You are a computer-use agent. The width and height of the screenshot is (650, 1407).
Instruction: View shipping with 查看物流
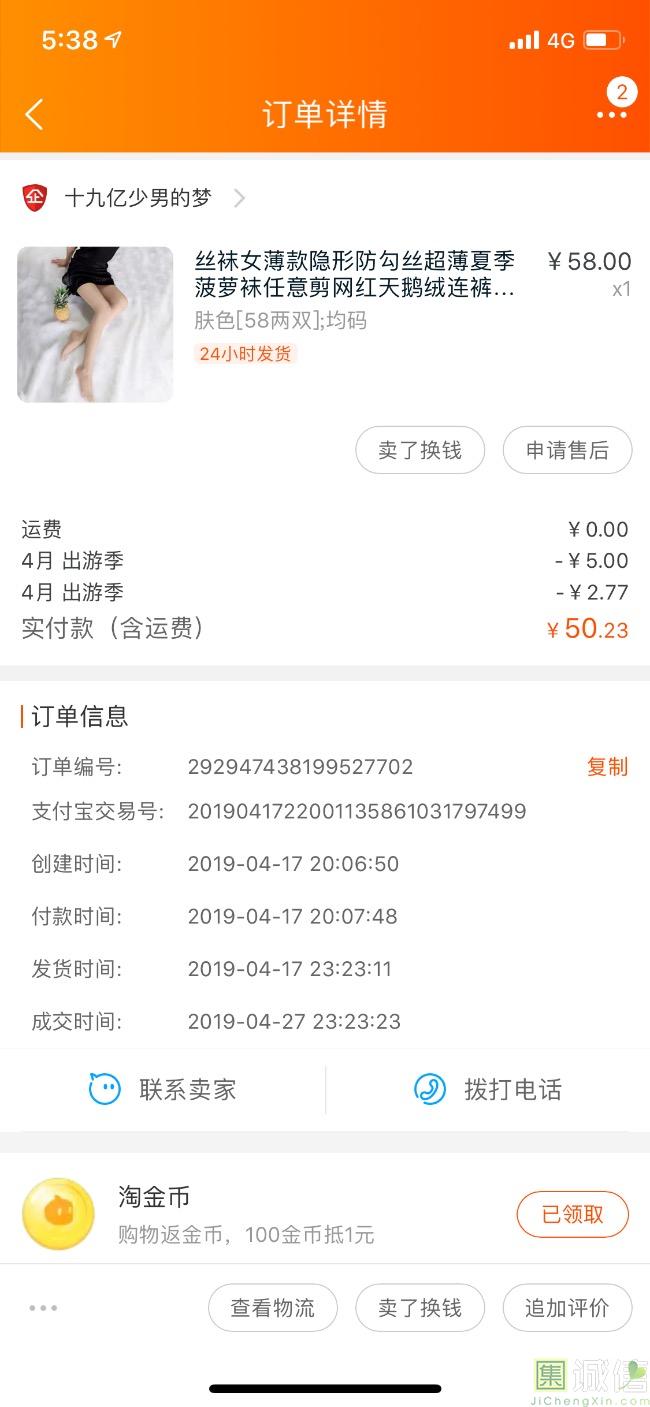pos(273,1308)
